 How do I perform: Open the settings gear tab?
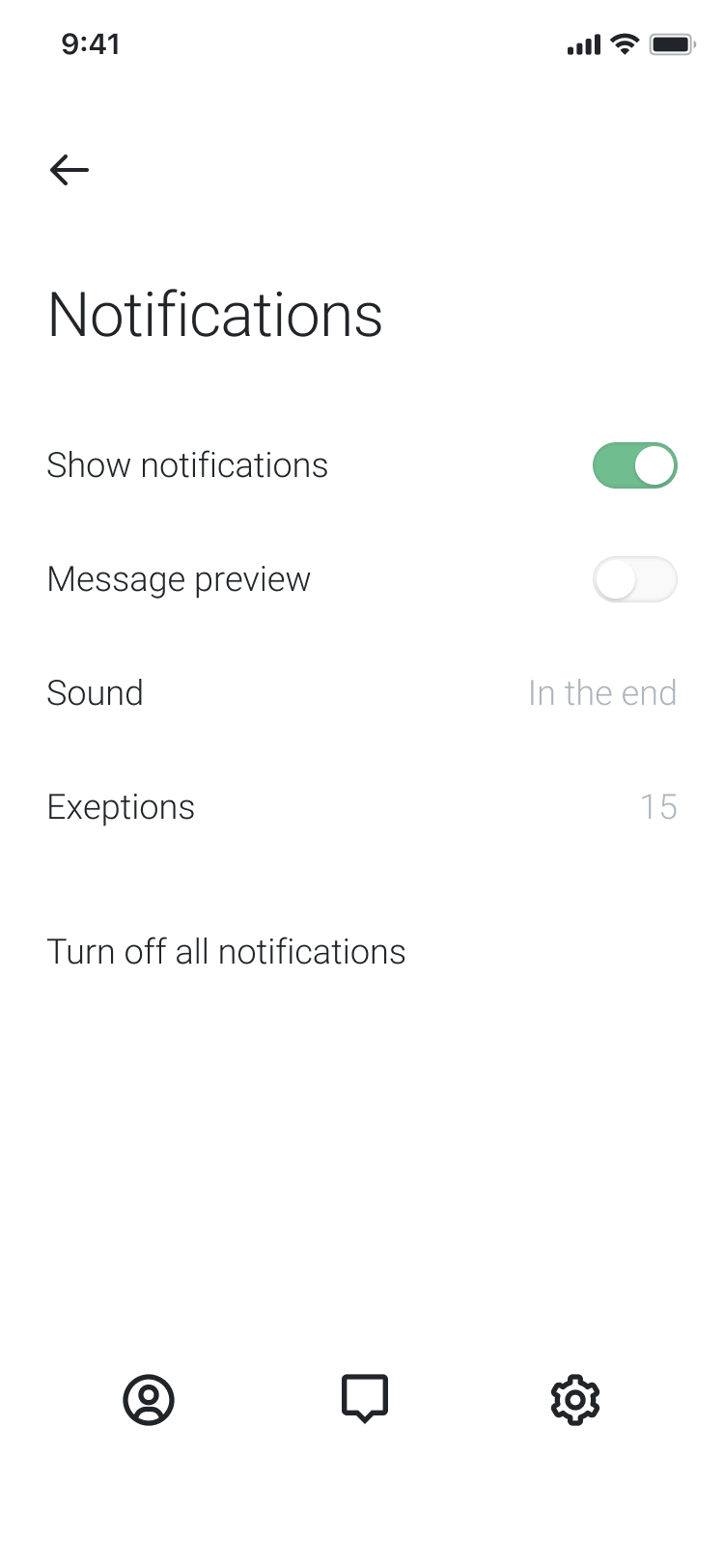click(x=575, y=1399)
